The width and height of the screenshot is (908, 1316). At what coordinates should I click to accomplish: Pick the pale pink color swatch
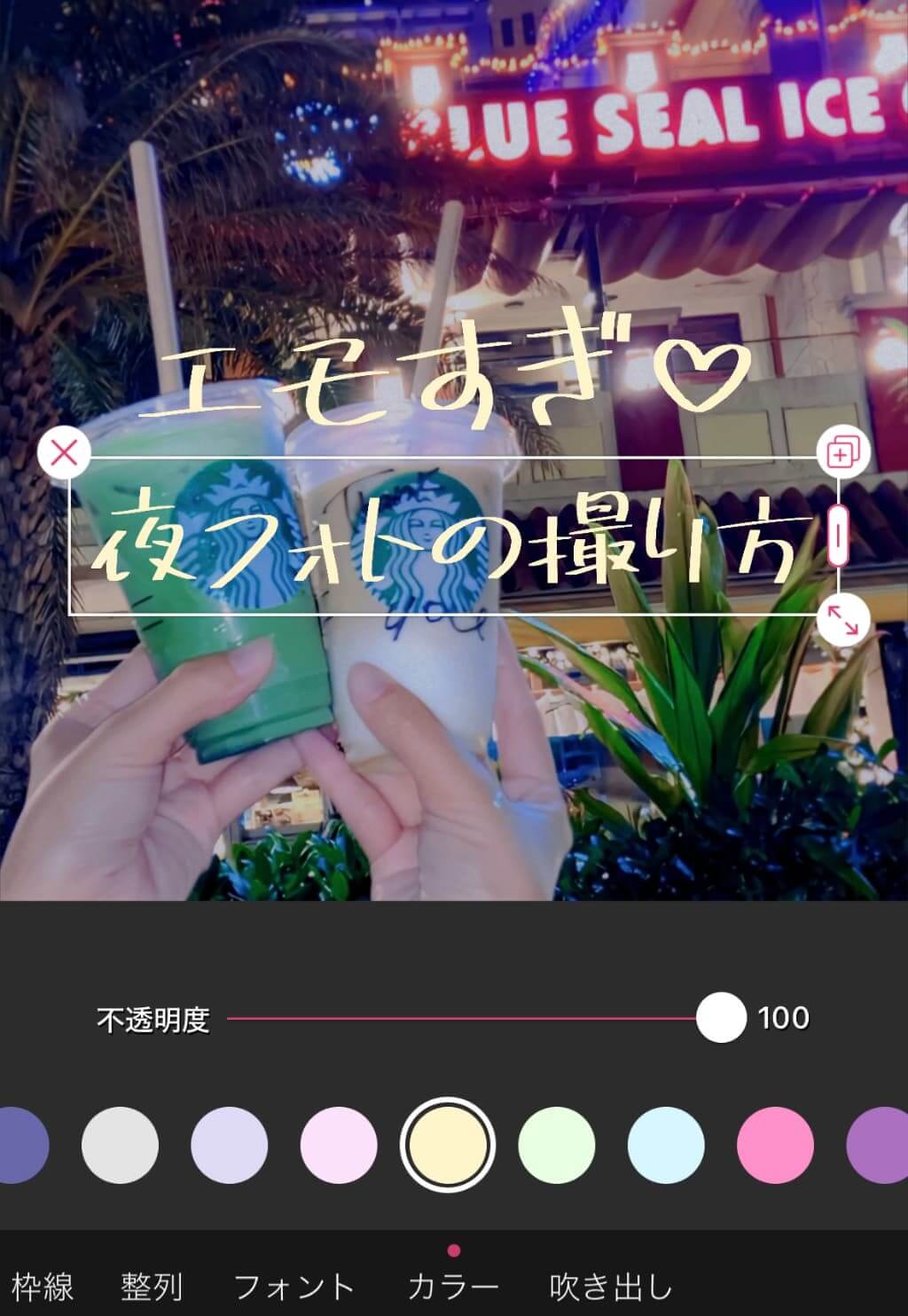339,1145
